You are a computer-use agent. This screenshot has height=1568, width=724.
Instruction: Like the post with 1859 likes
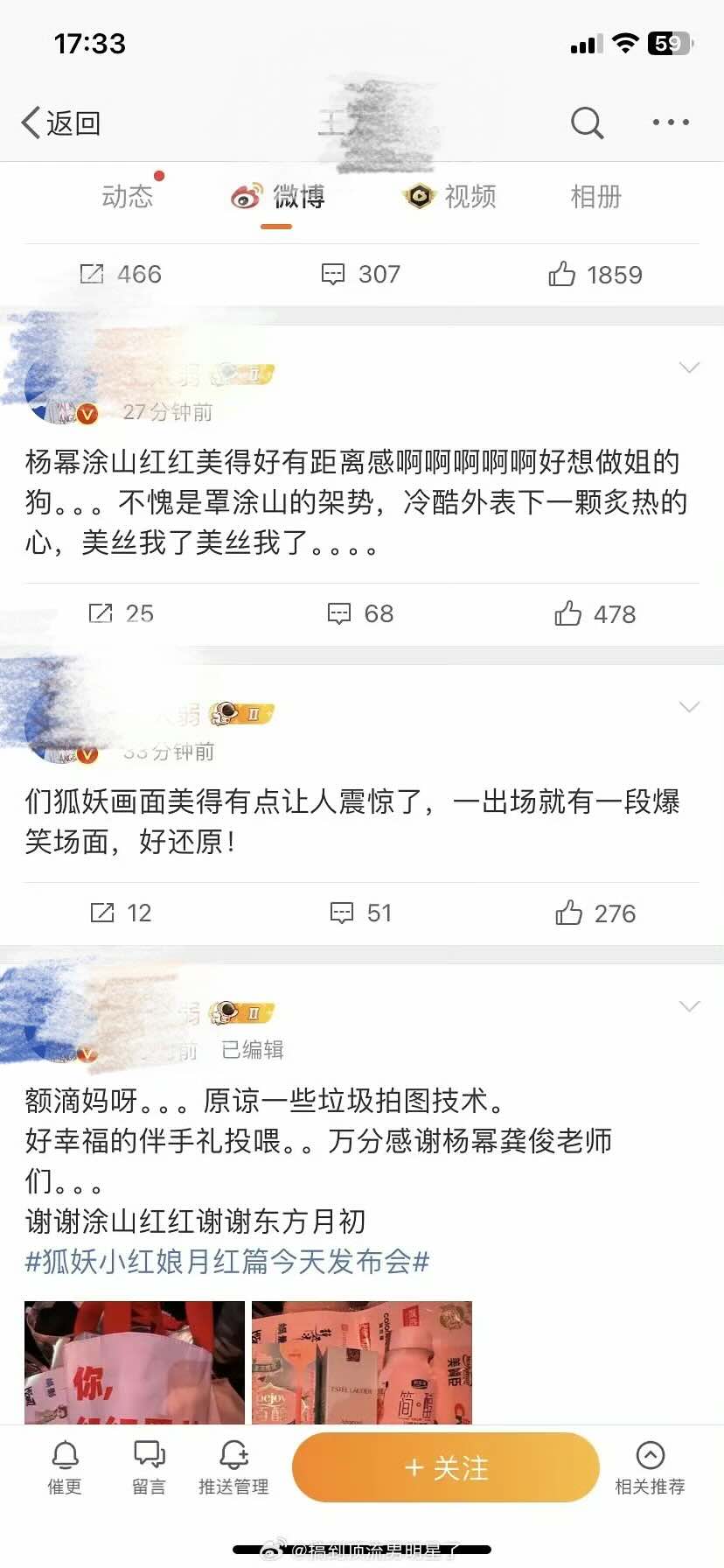[x=595, y=275]
